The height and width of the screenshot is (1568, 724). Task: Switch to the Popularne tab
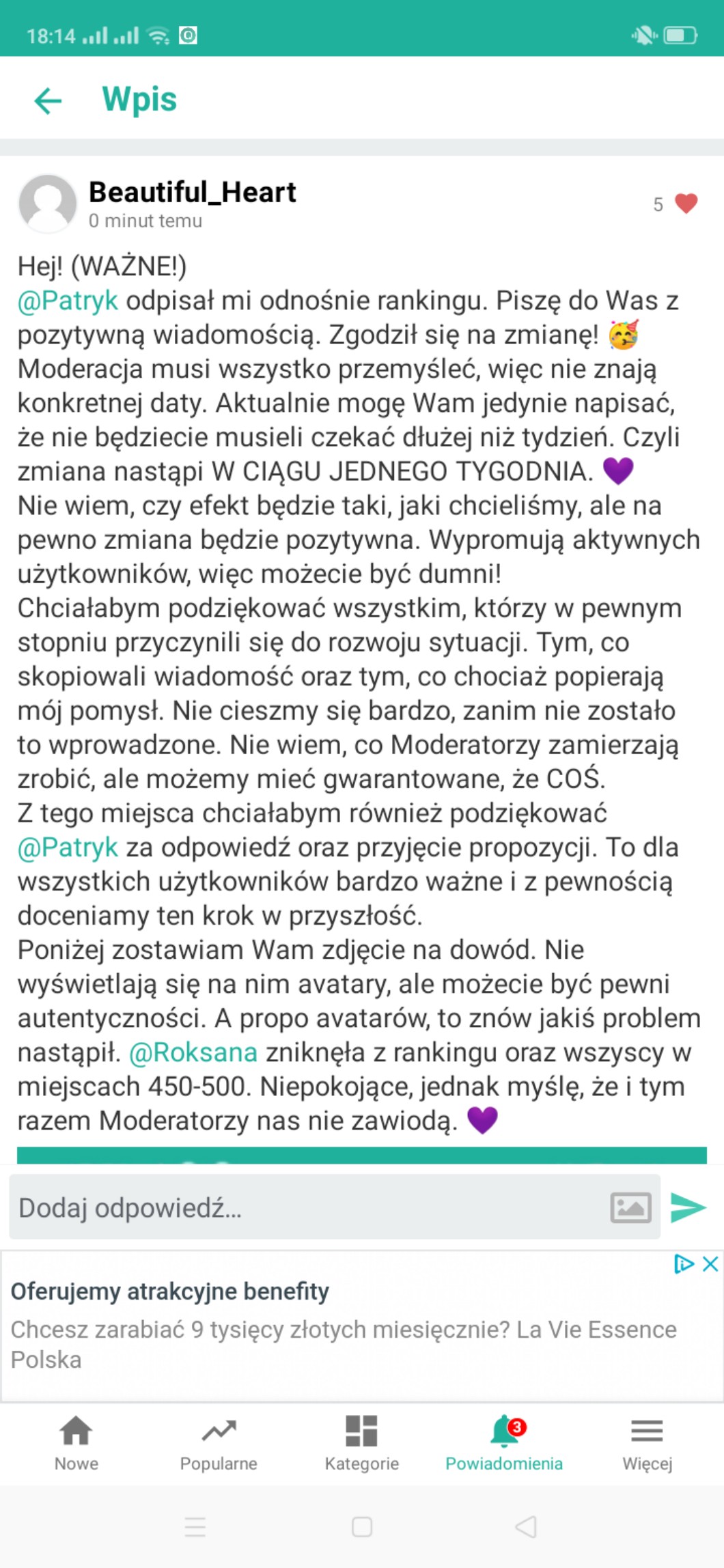click(219, 1442)
